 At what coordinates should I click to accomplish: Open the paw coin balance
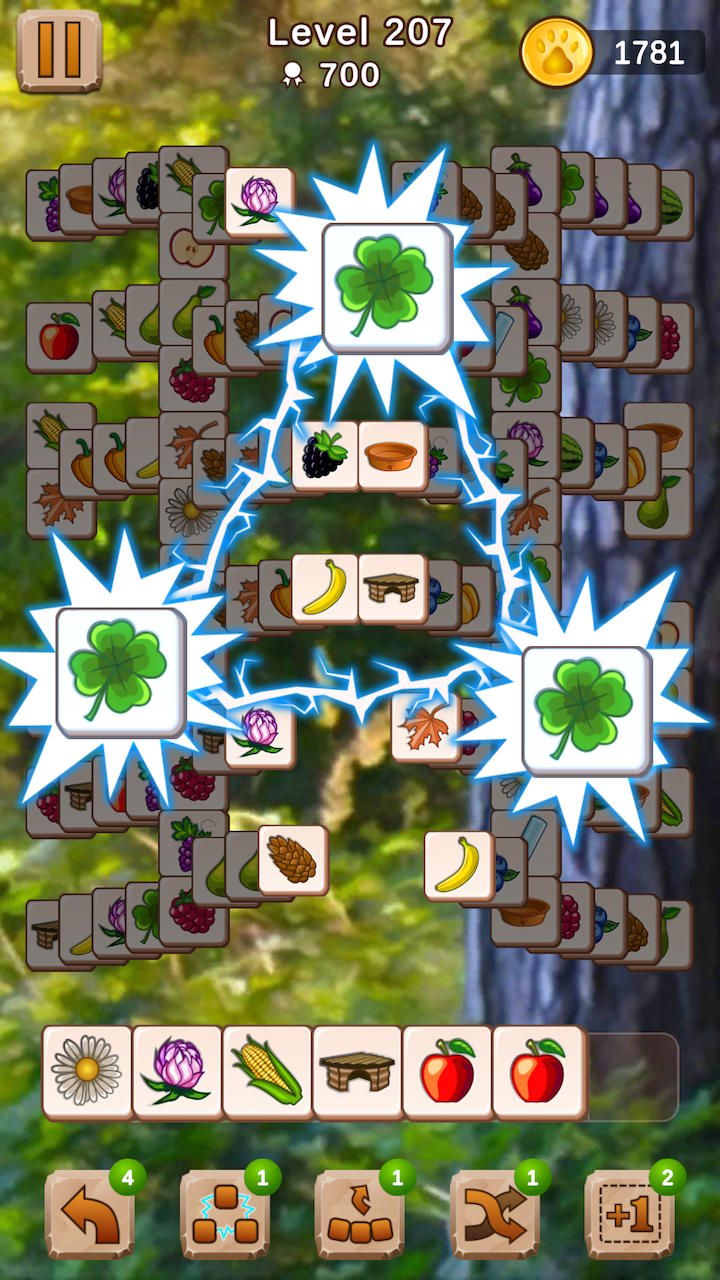tap(614, 52)
